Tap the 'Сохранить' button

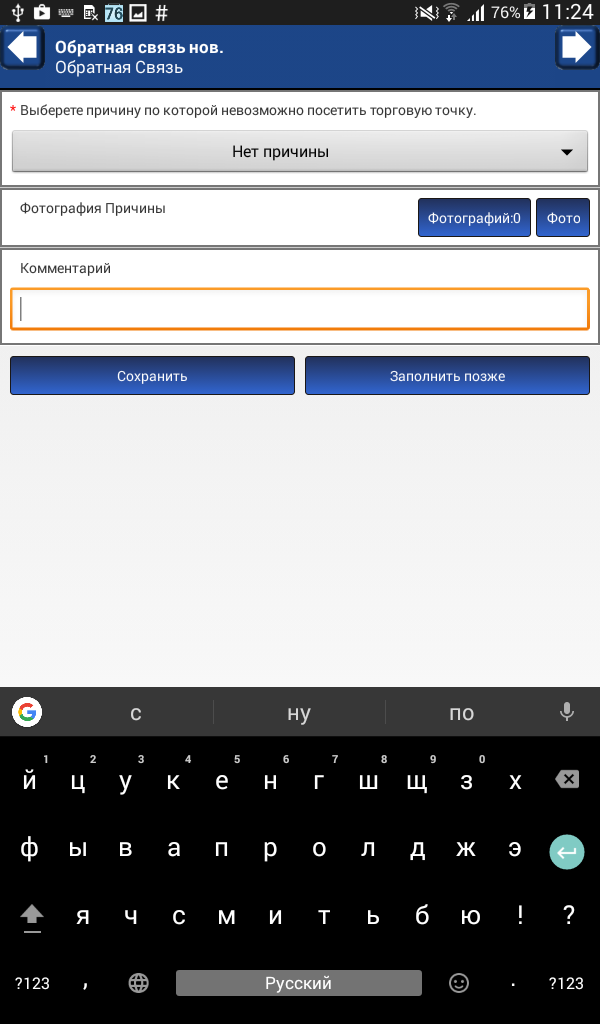(x=152, y=376)
